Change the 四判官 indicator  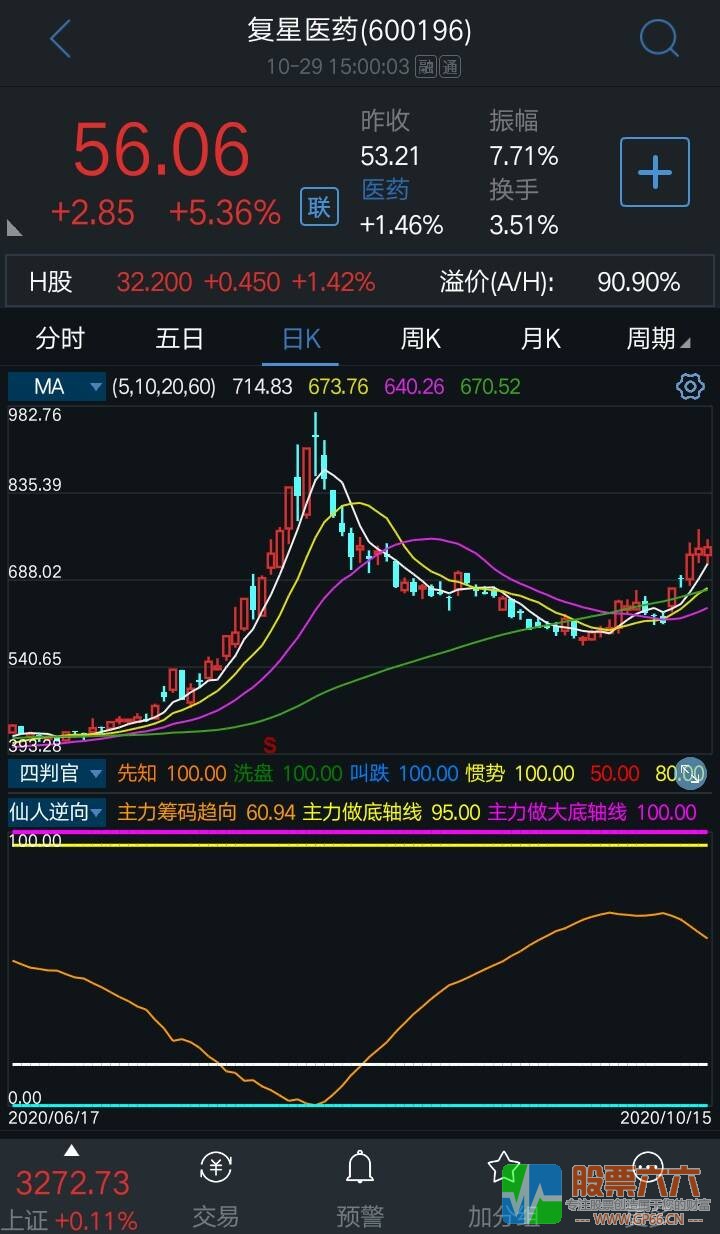point(57,773)
